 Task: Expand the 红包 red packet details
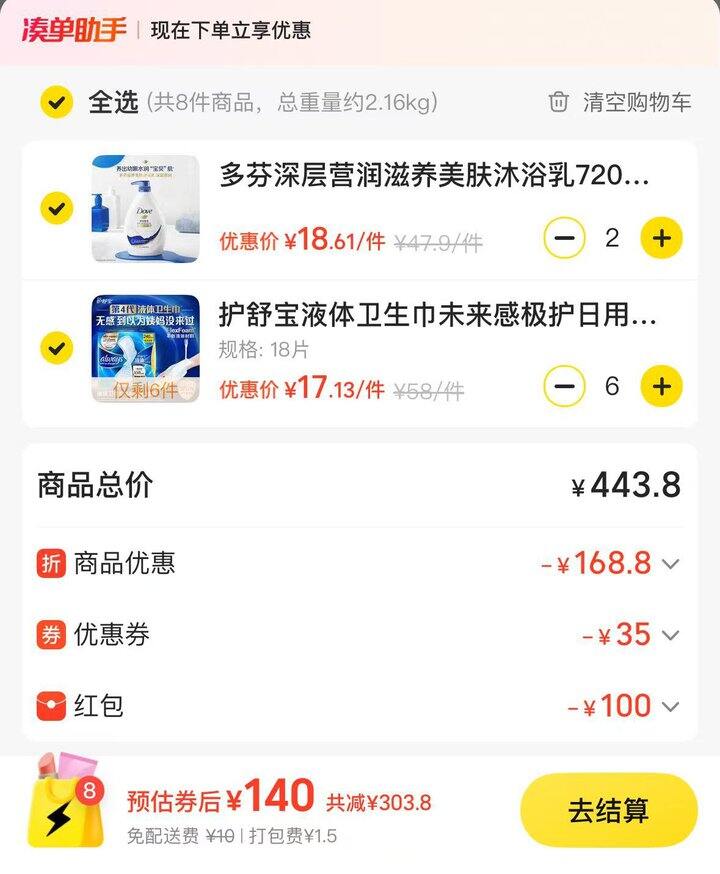click(x=671, y=707)
